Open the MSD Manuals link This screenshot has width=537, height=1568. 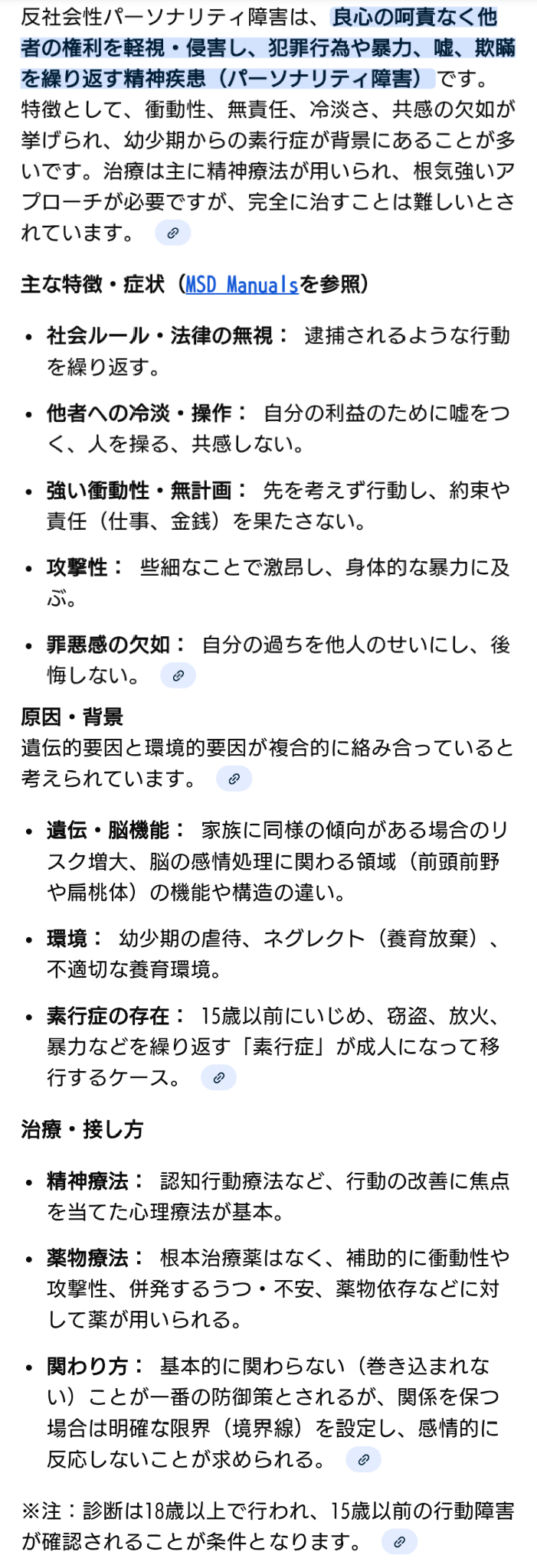[x=241, y=286]
